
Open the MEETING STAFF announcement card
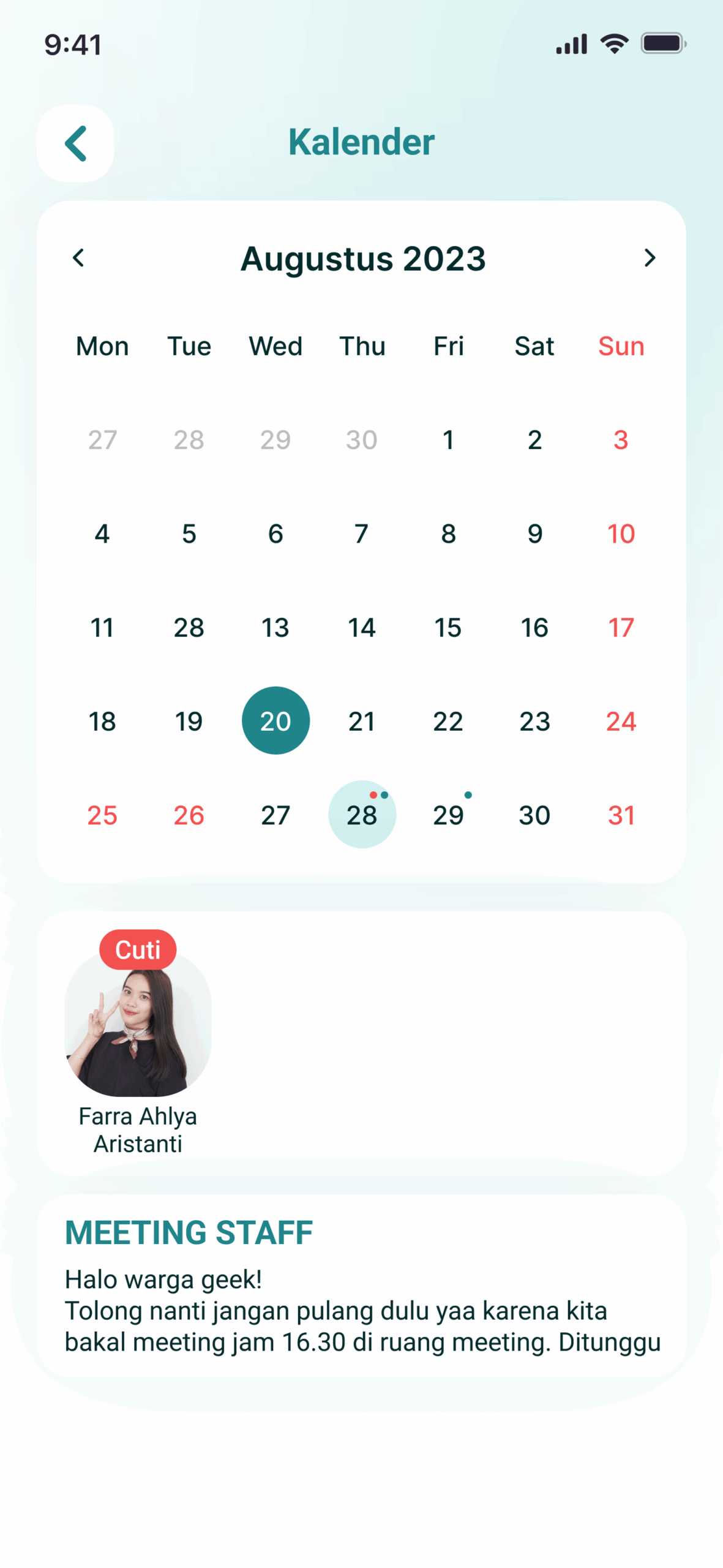point(361,1286)
